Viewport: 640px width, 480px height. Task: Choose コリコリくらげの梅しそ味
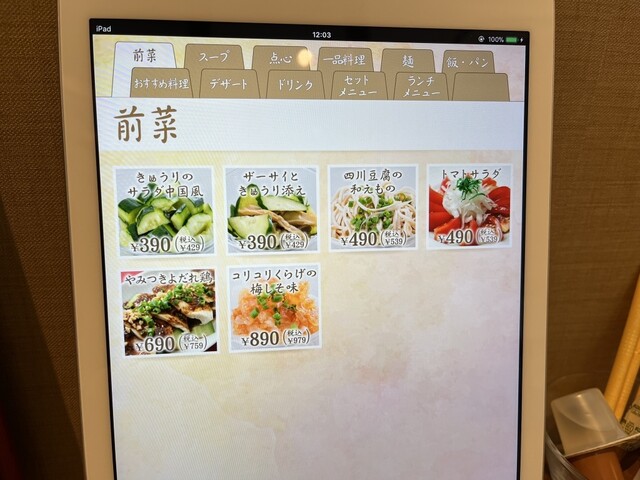(x=274, y=308)
